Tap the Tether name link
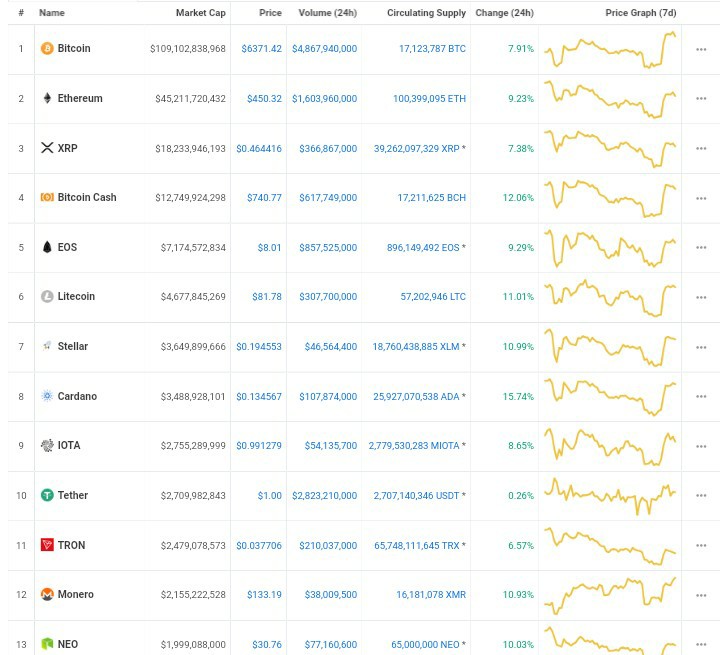This screenshot has width=720, height=655. tap(72, 495)
